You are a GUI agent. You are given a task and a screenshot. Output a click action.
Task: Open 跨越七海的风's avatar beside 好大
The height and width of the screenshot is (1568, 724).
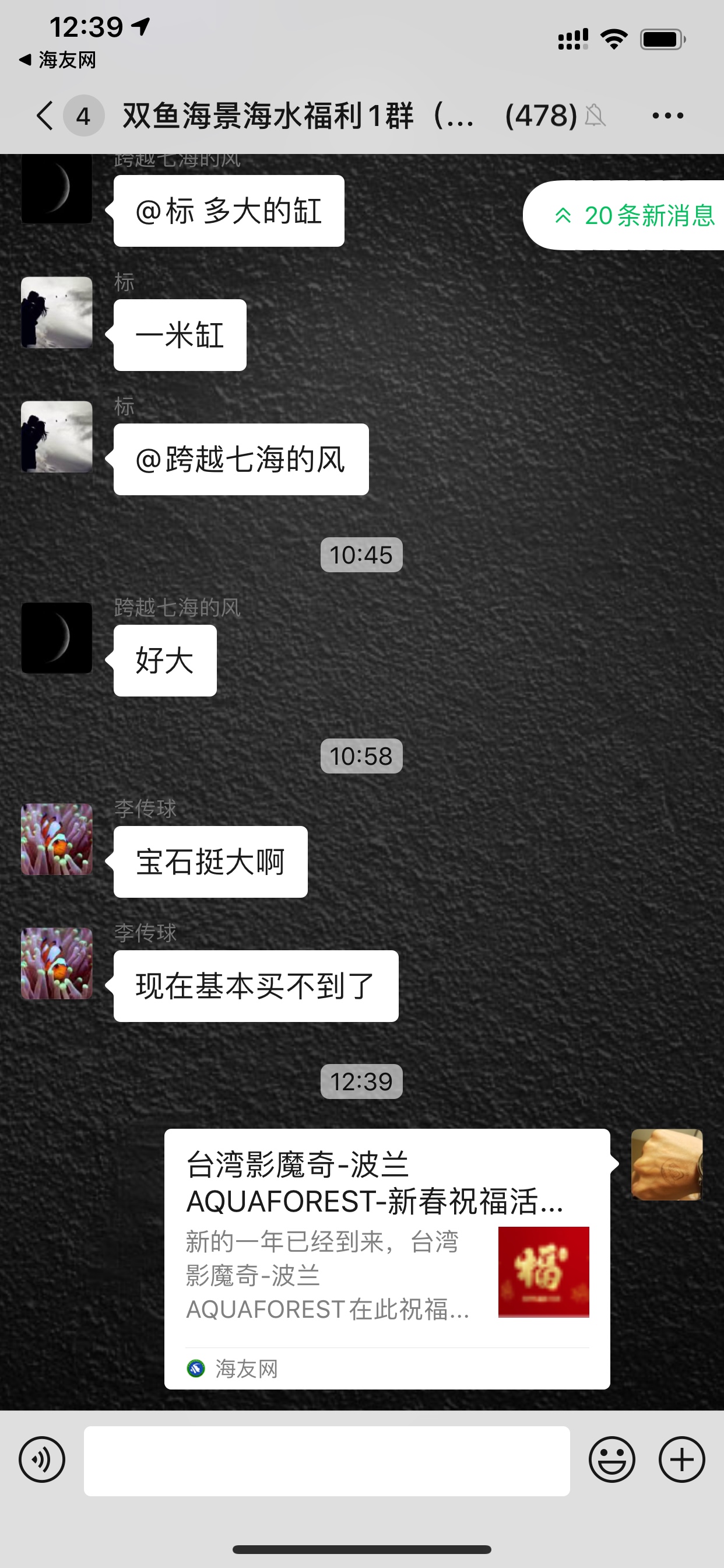pyautogui.click(x=57, y=638)
